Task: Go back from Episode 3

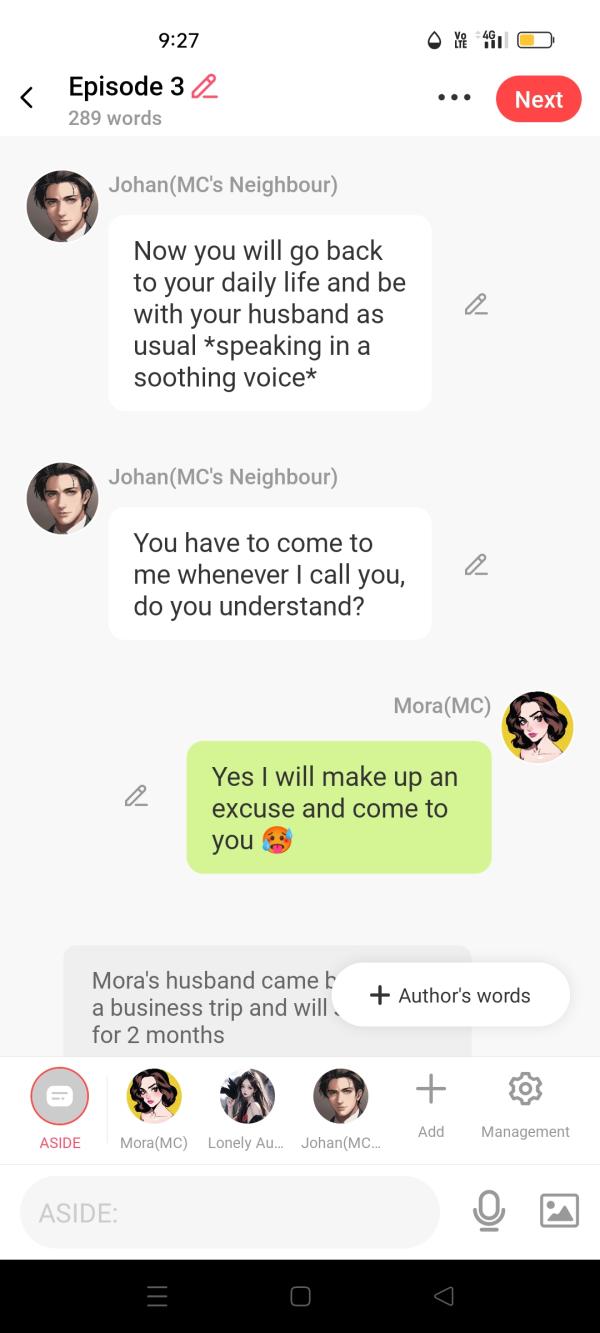Action: [x=27, y=98]
